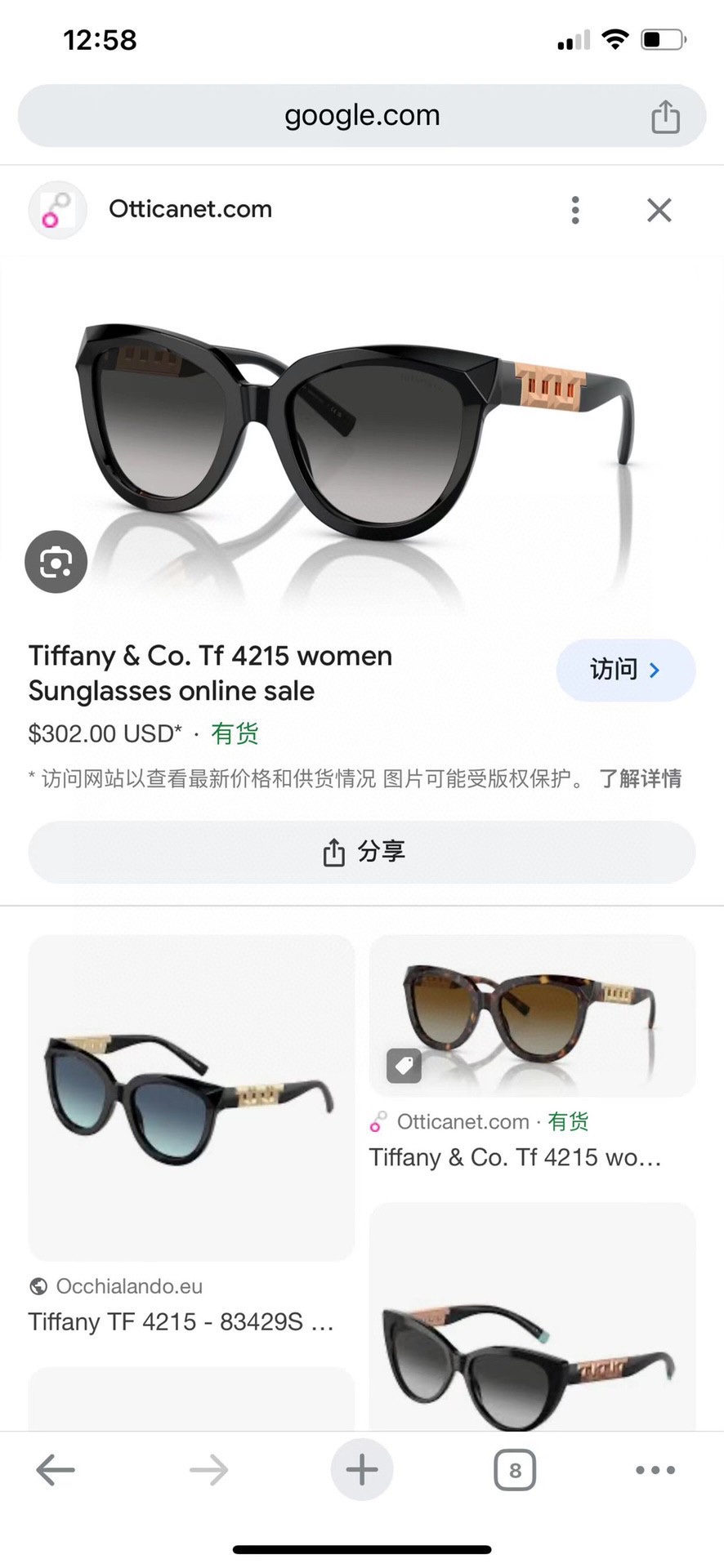Search this image with Google Lens

point(56,562)
